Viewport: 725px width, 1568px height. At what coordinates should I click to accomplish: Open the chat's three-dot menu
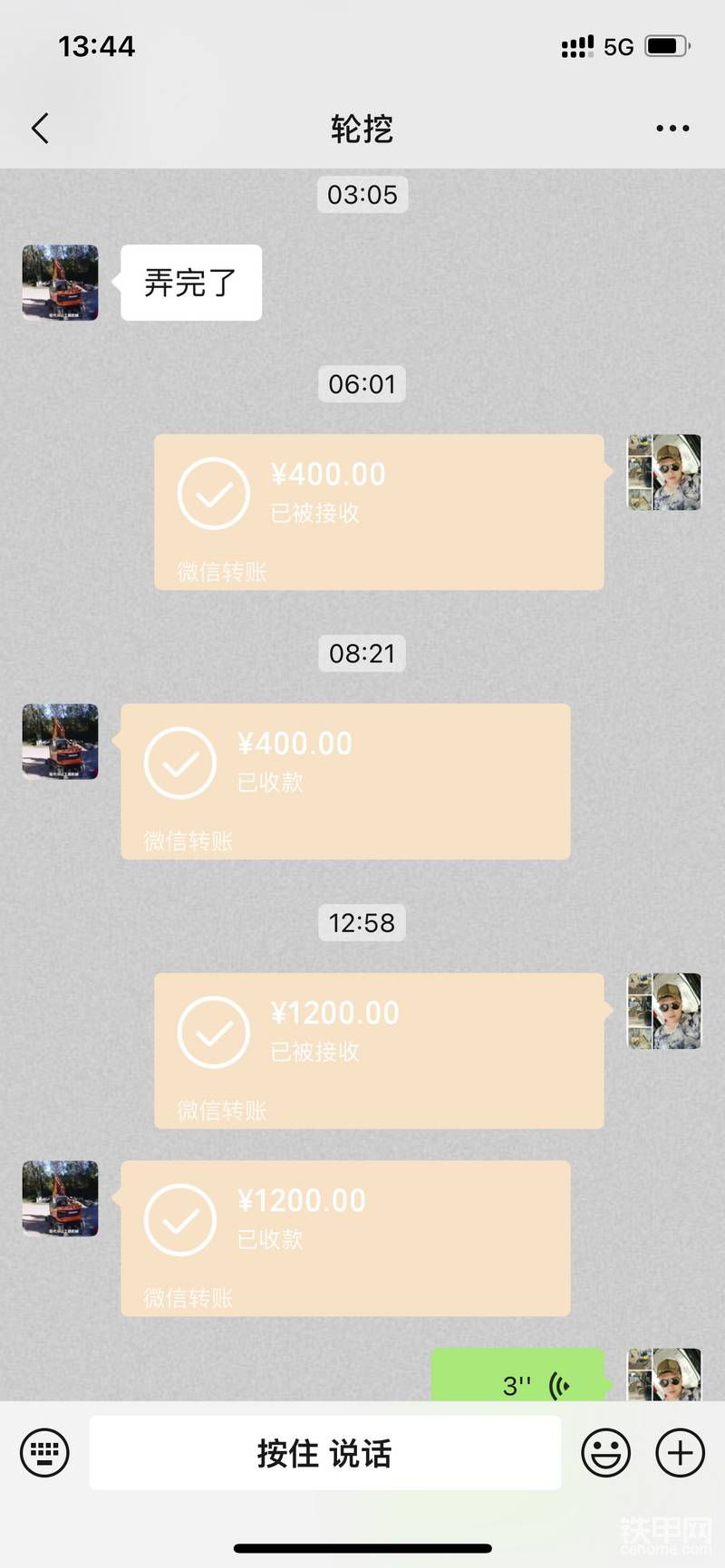[x=672, y=129]
